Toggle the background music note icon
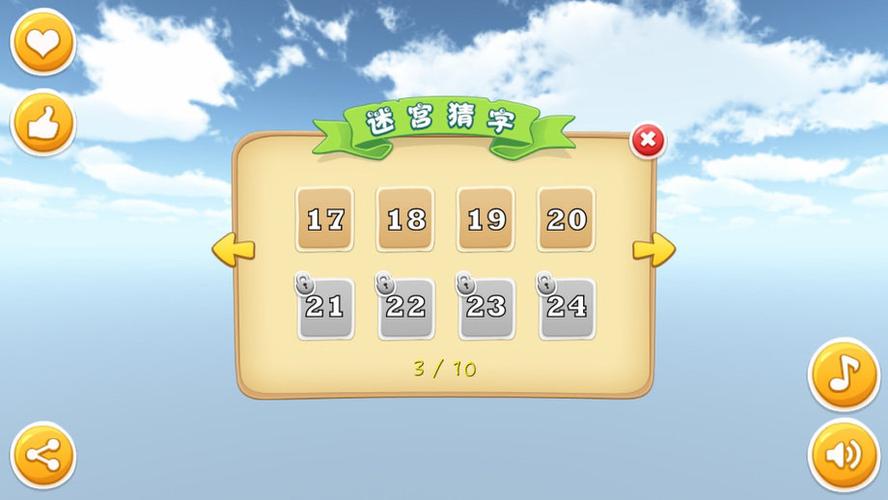888x500 pixels. click(843, 375)
